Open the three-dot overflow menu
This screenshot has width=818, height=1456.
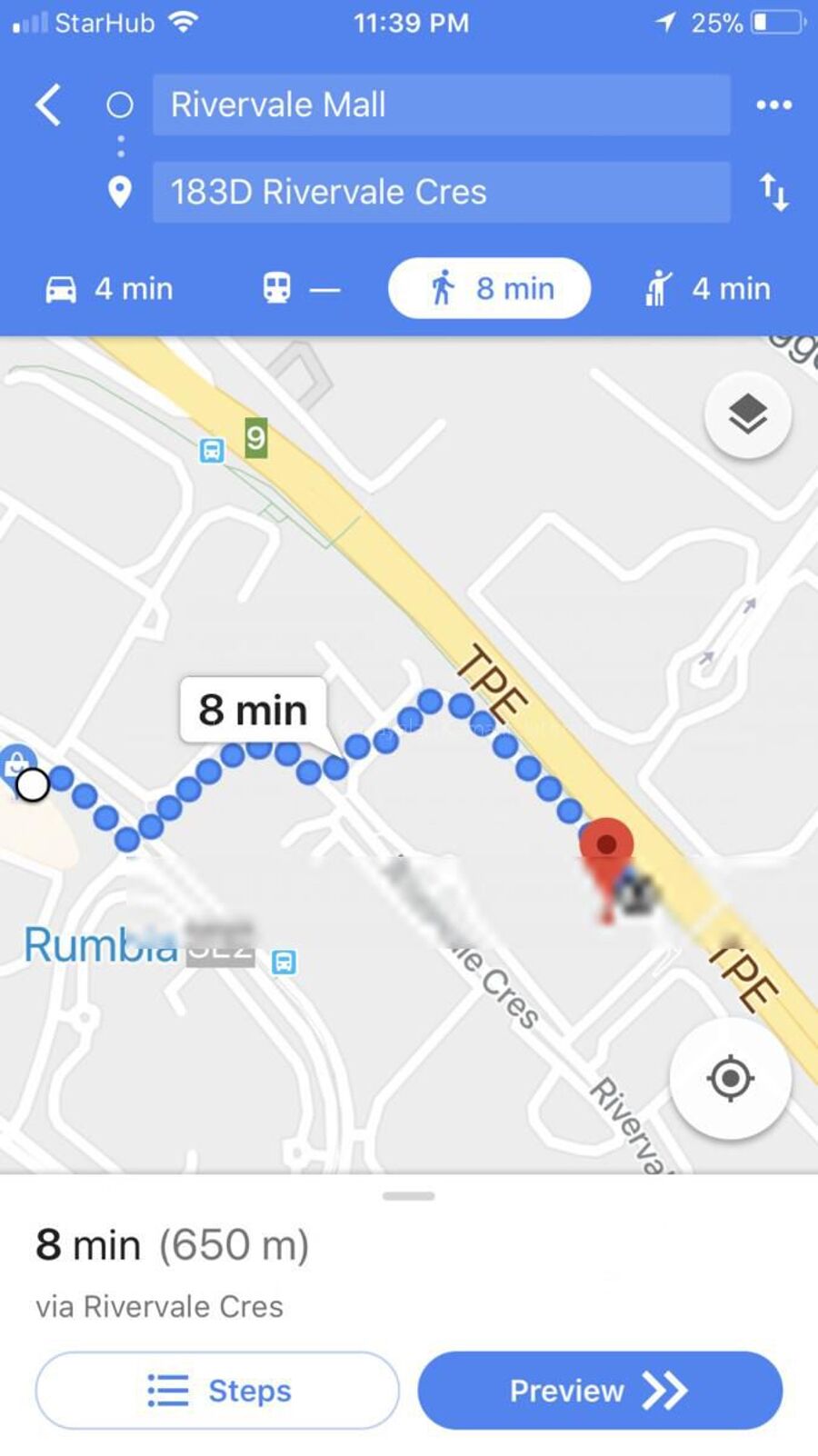coord(773,105)
